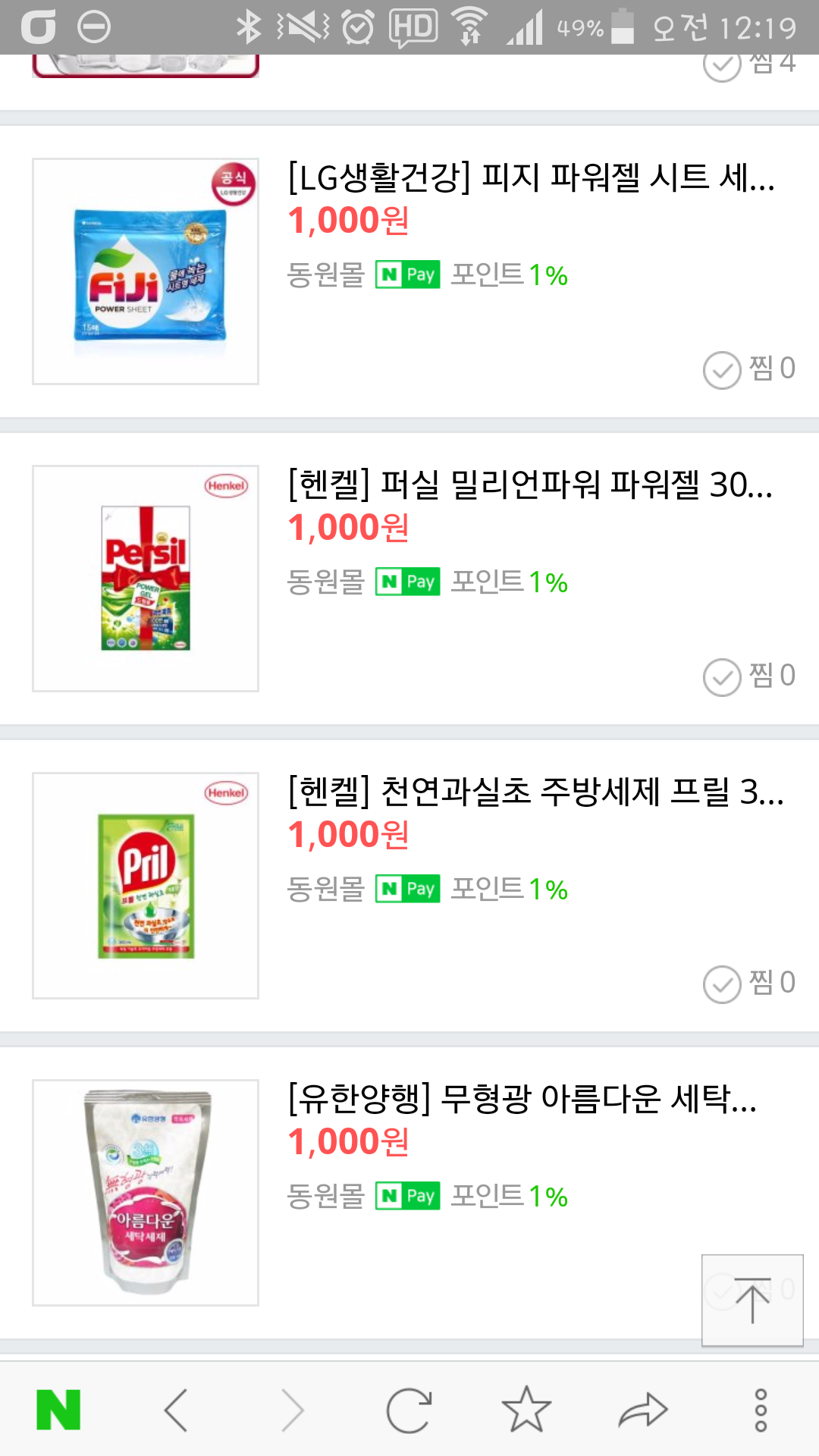
Task: View the Persil product image
Action: [146, 579]
